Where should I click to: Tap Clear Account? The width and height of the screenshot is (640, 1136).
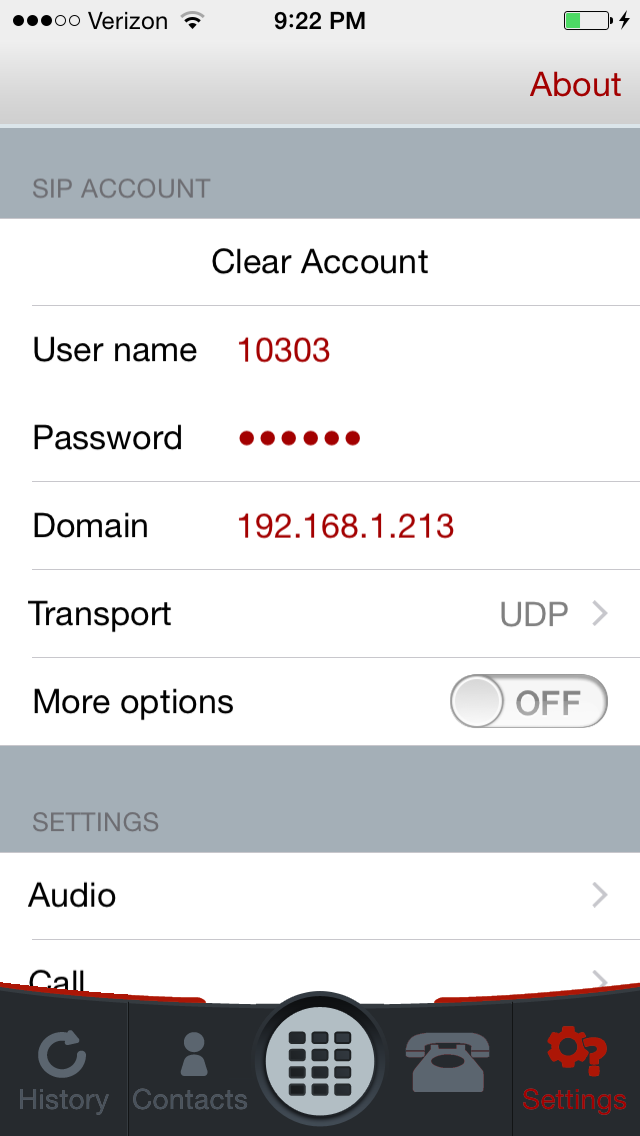(320, 262)
